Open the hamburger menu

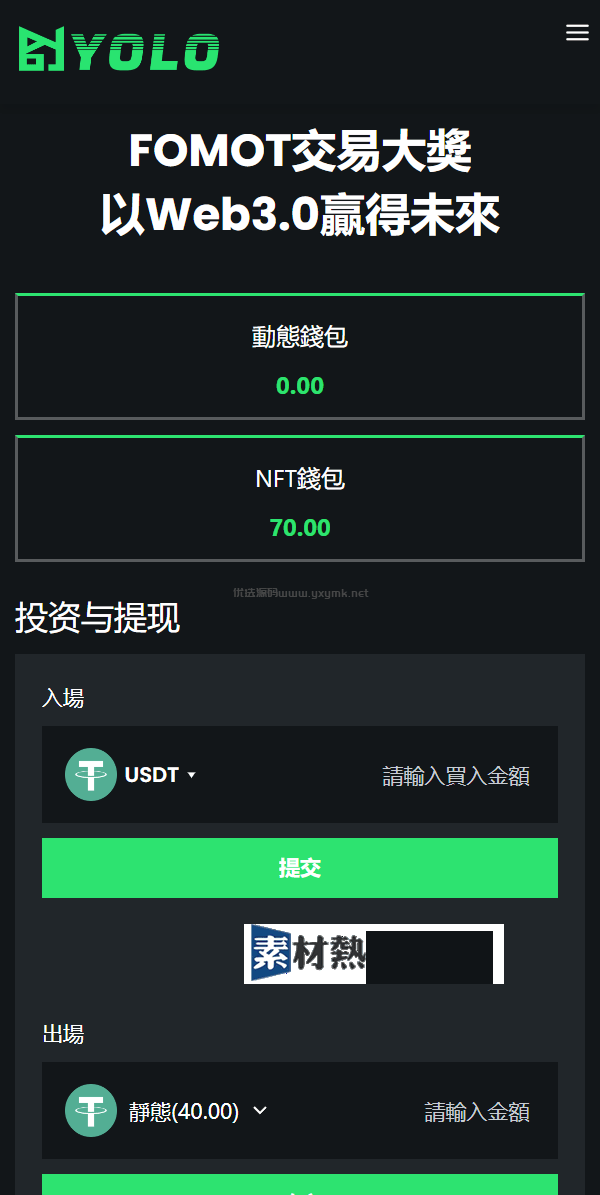(577, 33)
